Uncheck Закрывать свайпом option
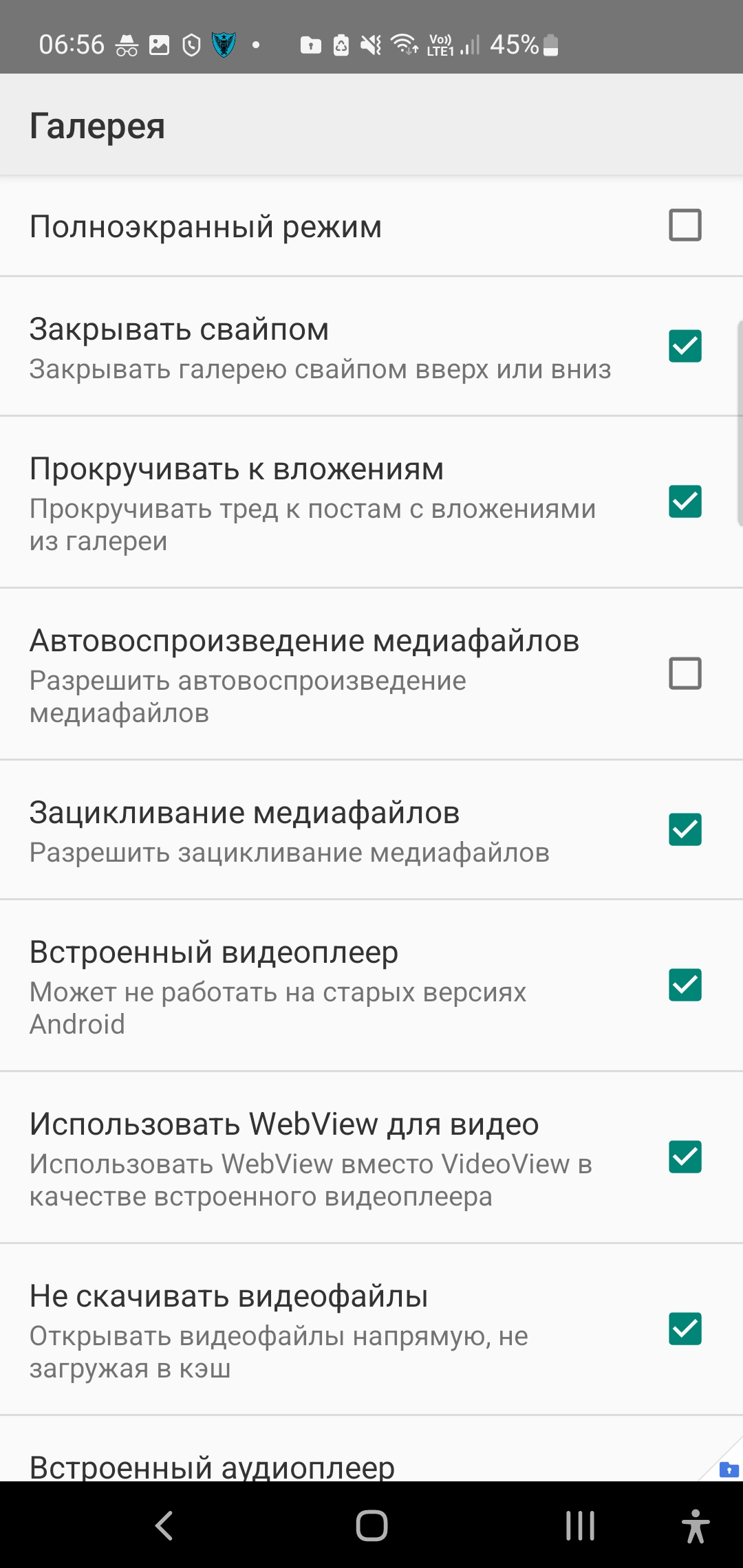The width and height of the screenshot is (743, 1568). [x=685, y=346]
